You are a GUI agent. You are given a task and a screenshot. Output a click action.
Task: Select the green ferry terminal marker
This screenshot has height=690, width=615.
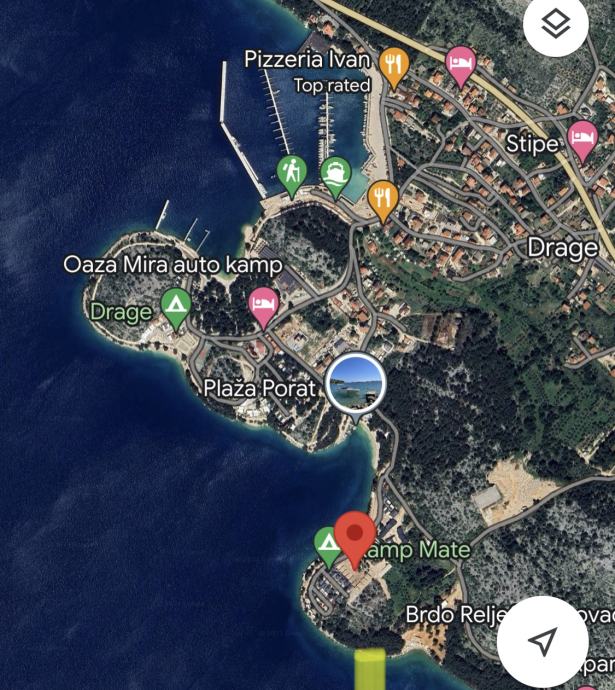pyautogui.click(x=336, y=175)
